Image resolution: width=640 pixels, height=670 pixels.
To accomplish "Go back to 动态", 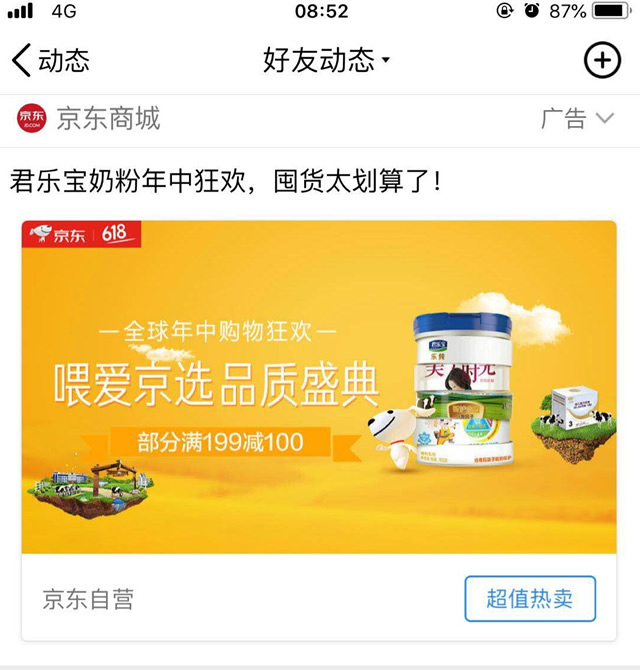I will (x=50, y=61).
